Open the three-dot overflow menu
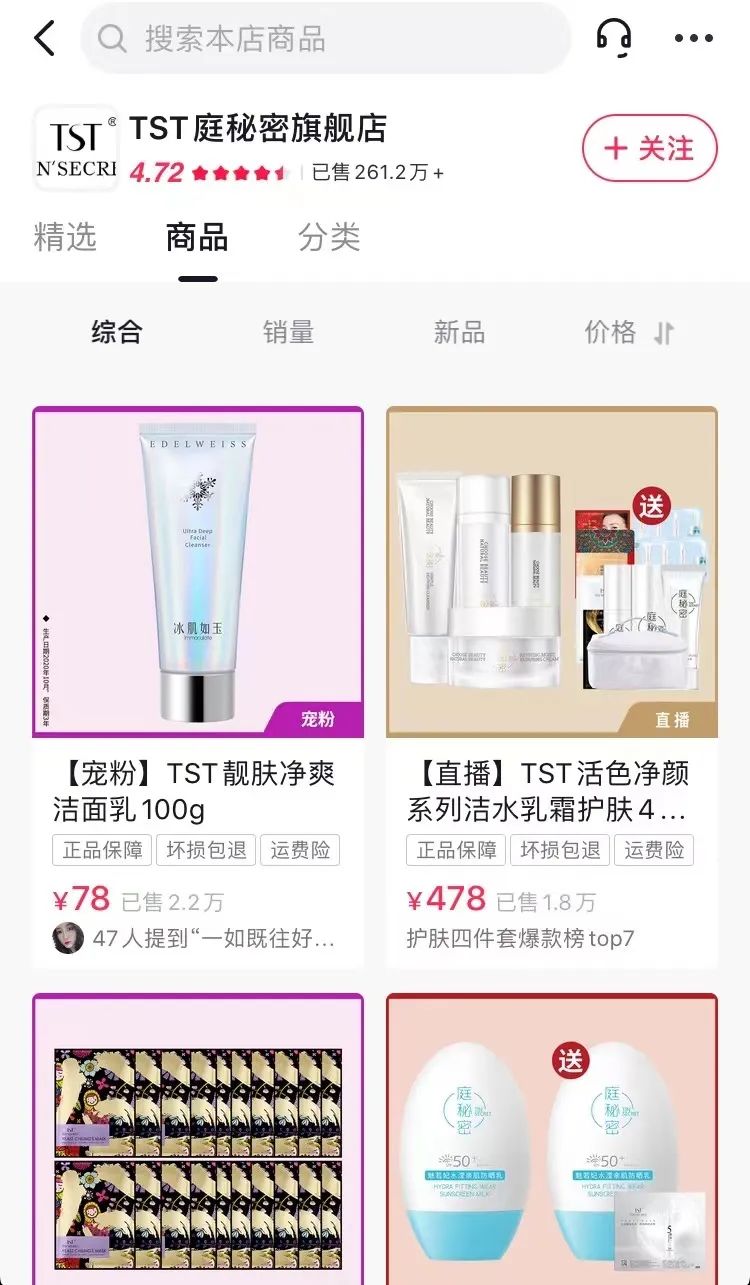The height and width of the screenshot is (1285, 750). 693,39
